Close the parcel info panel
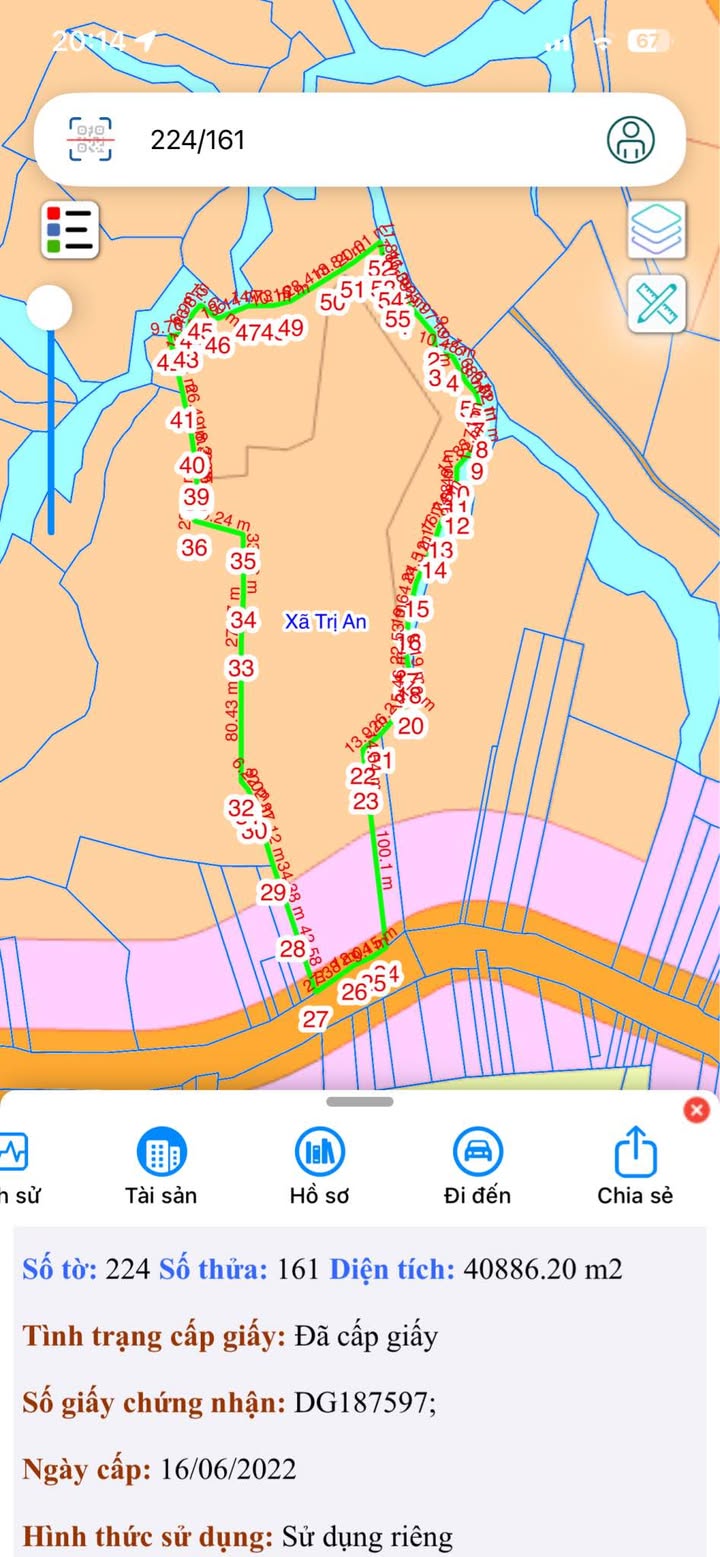The height and width of the screenshot is (1557, 720). point(697,1109)
